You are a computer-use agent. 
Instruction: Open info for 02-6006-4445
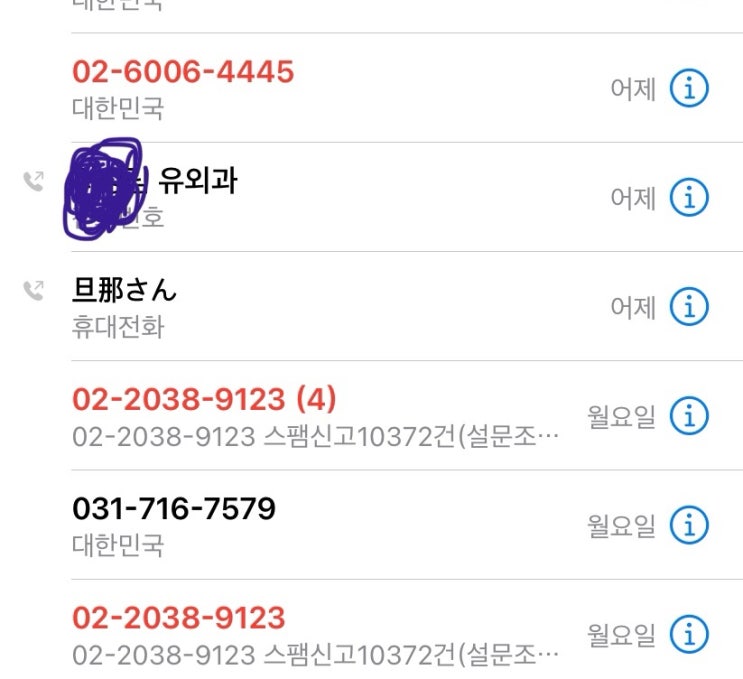(x=688, y=89)
